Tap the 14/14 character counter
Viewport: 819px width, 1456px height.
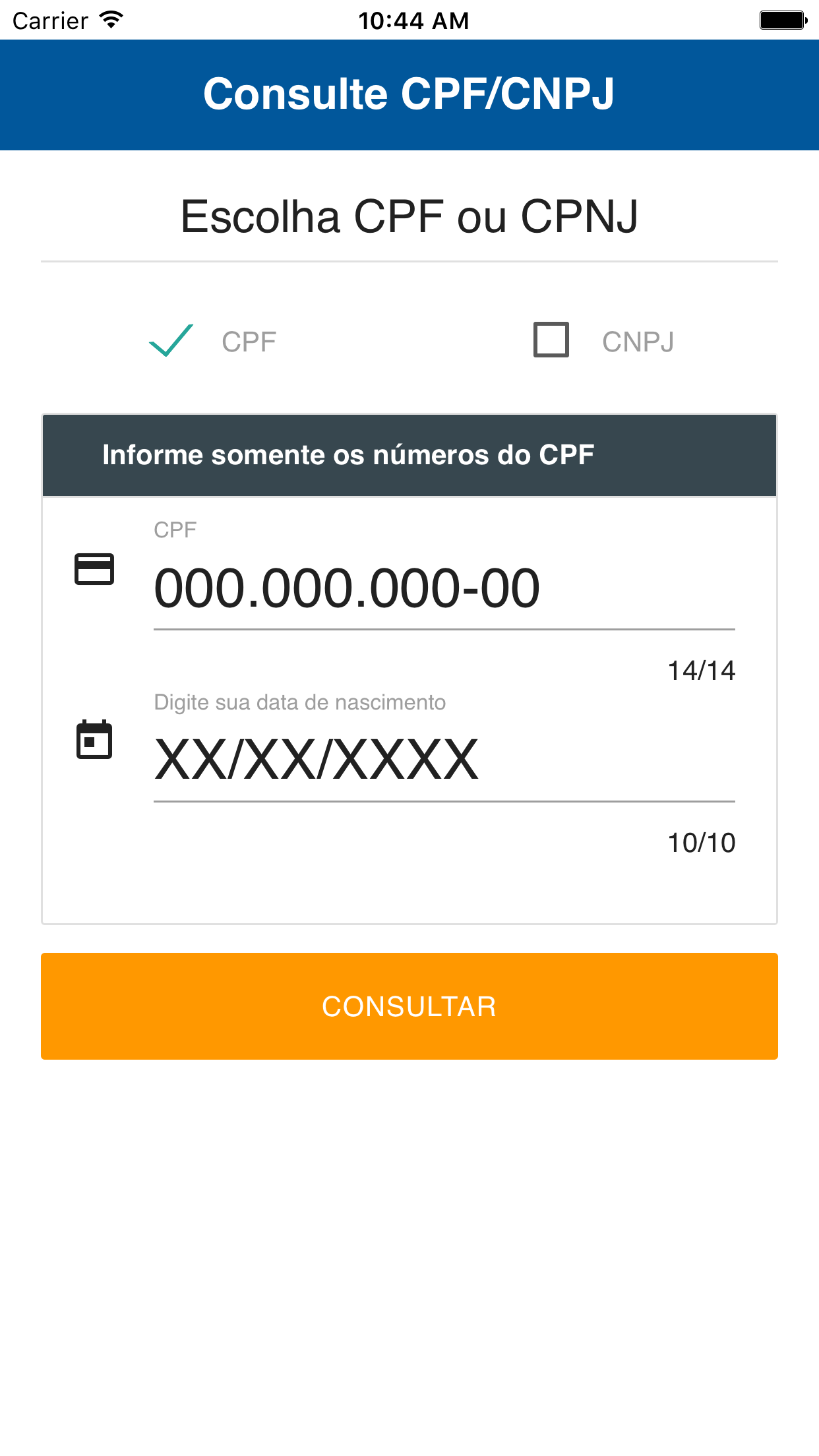701,670
